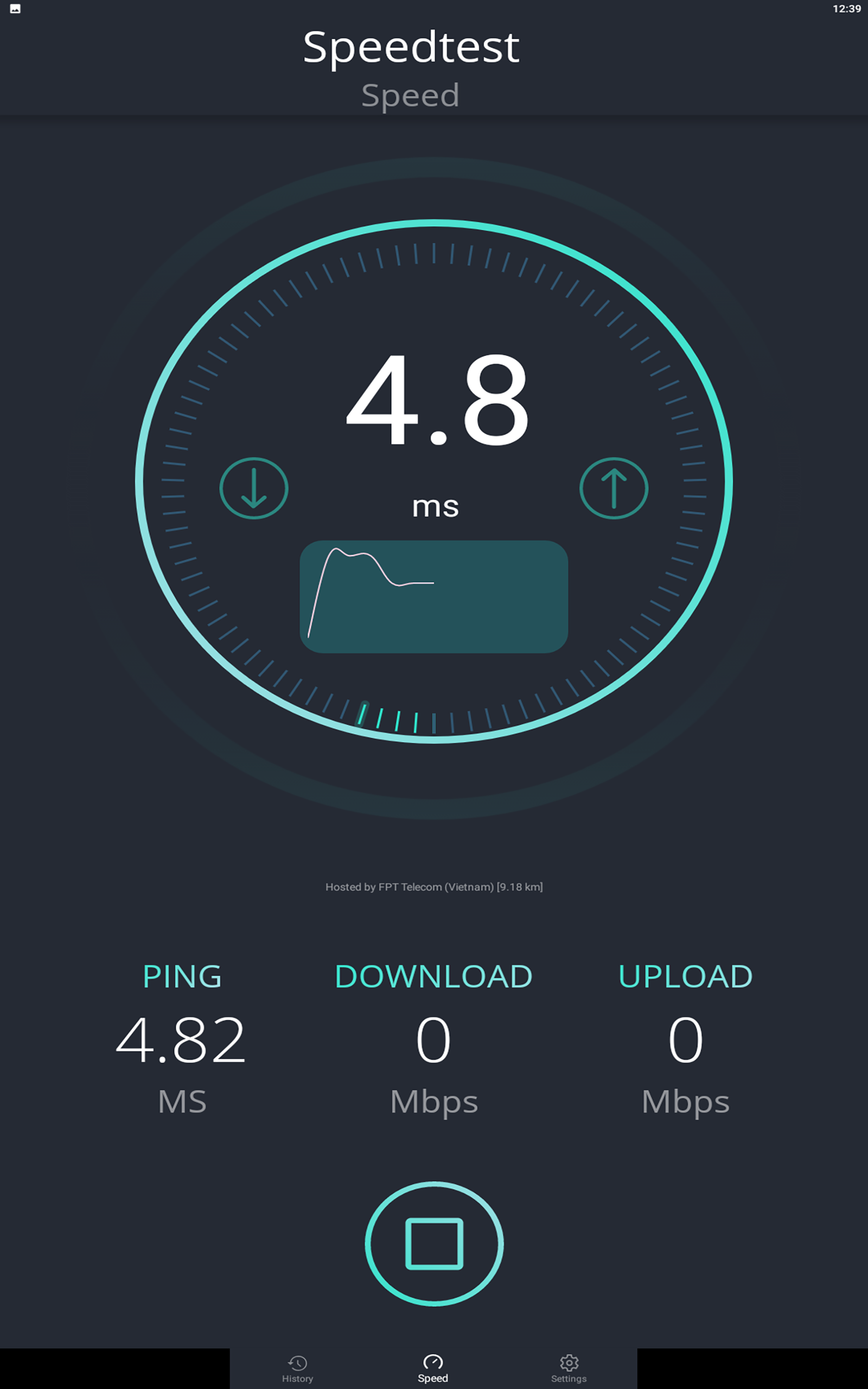
Task: Switch to the History tab
Action: [x=297, y=1369]
